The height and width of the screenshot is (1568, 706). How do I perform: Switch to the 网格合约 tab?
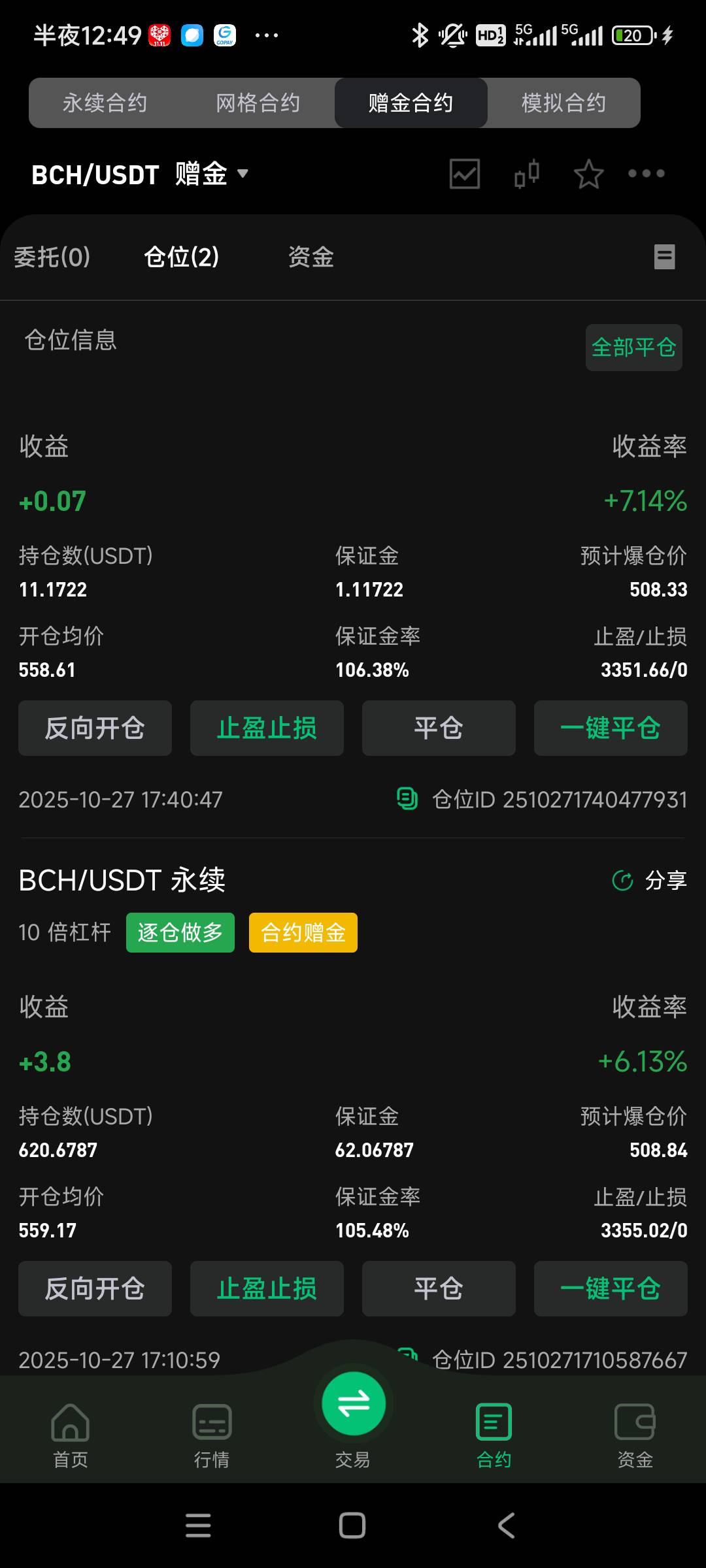point(258,103)
